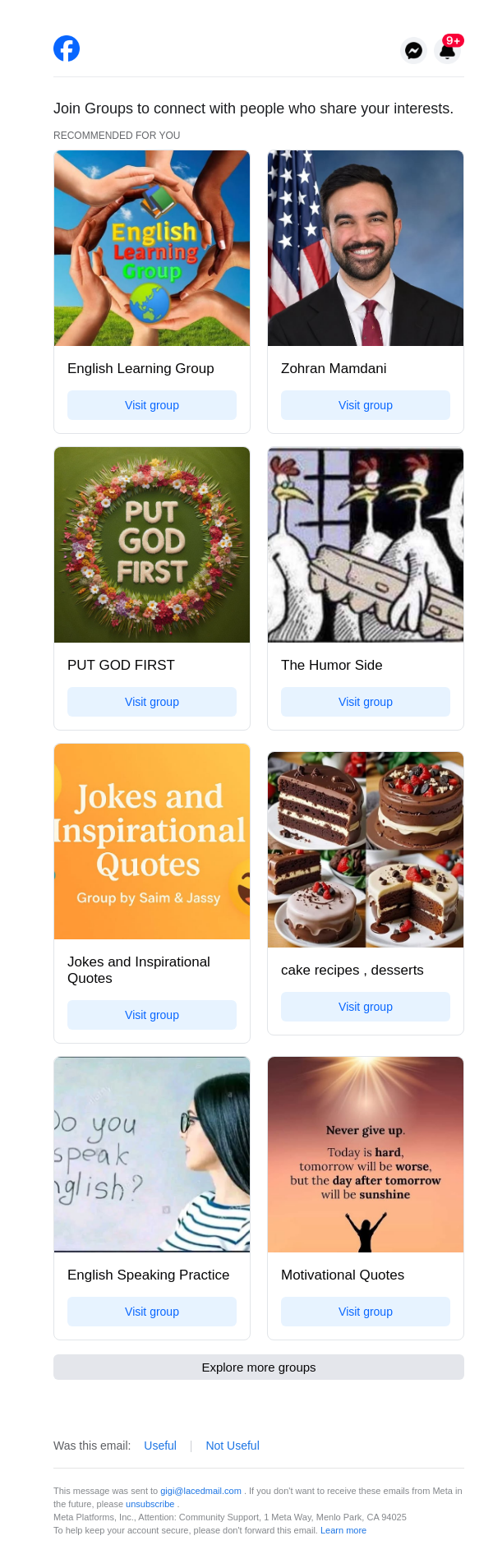This screenshot has width=493, height=1568.
Task: Visit the Motivational Quotes group
Action: click(366, 1312)
